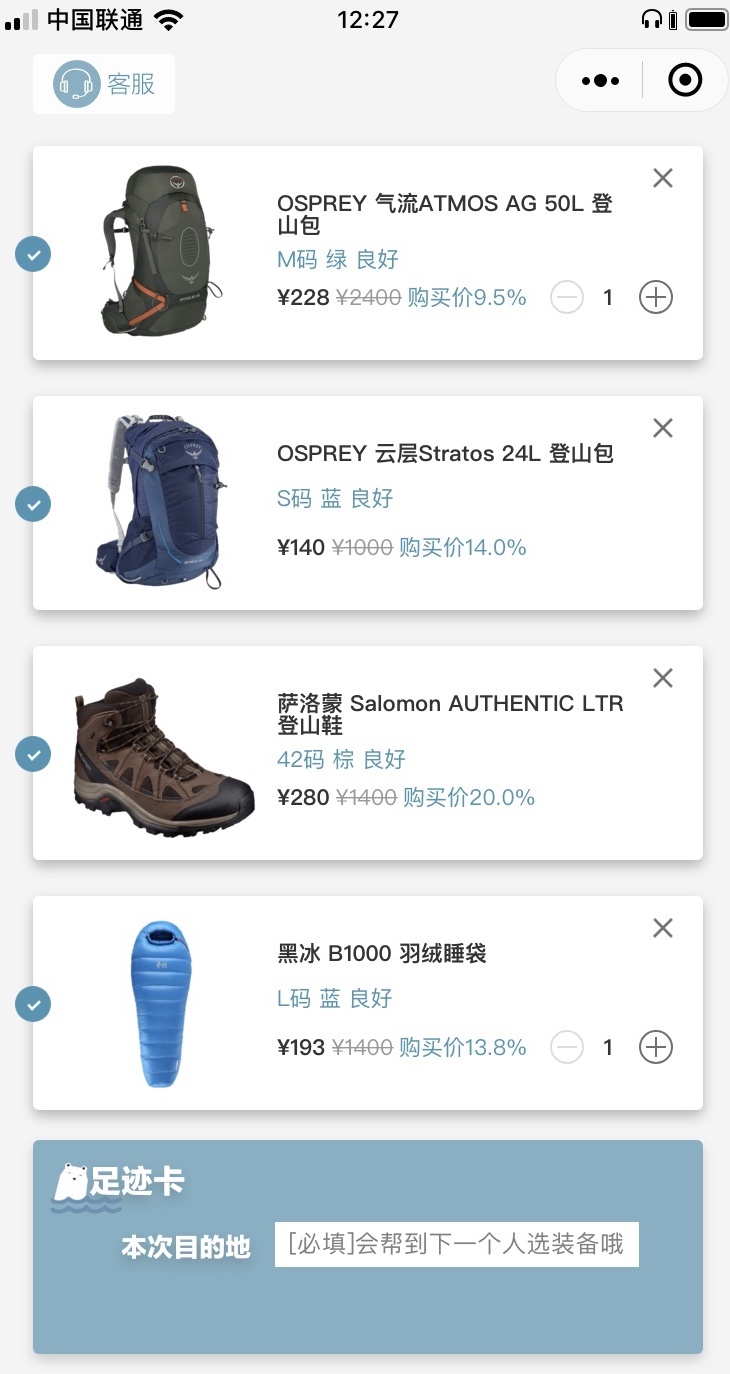Increase quantity of OSPREY ATMOS AG 50L

[656, 297]
